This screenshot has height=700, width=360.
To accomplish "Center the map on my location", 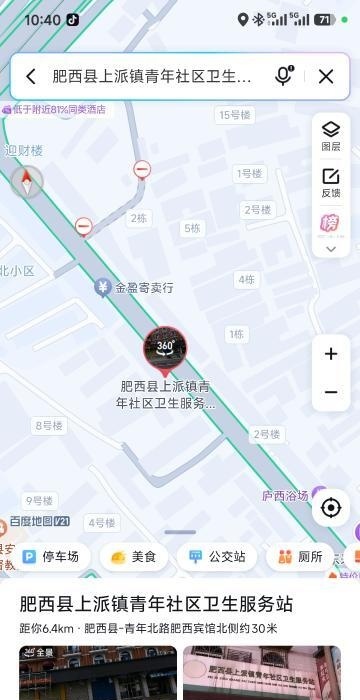I will tap(331, 508).
